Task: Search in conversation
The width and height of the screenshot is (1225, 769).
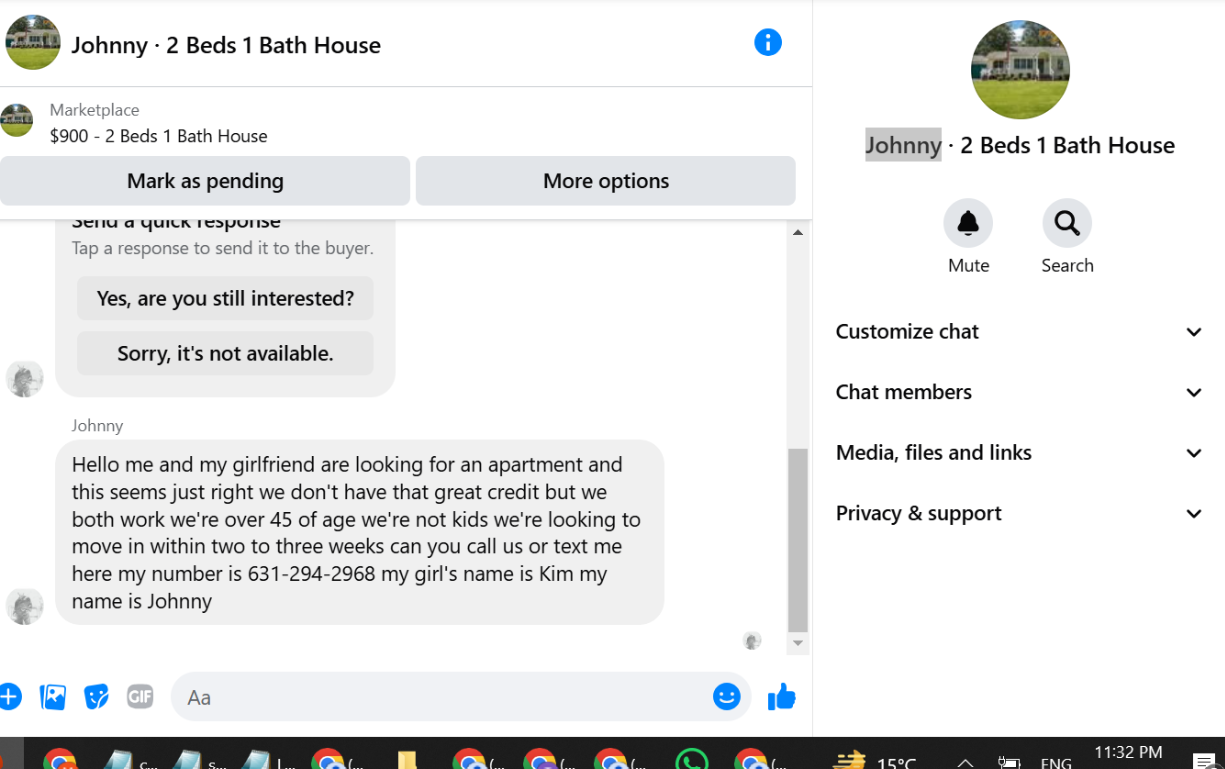Action: 1067,237
